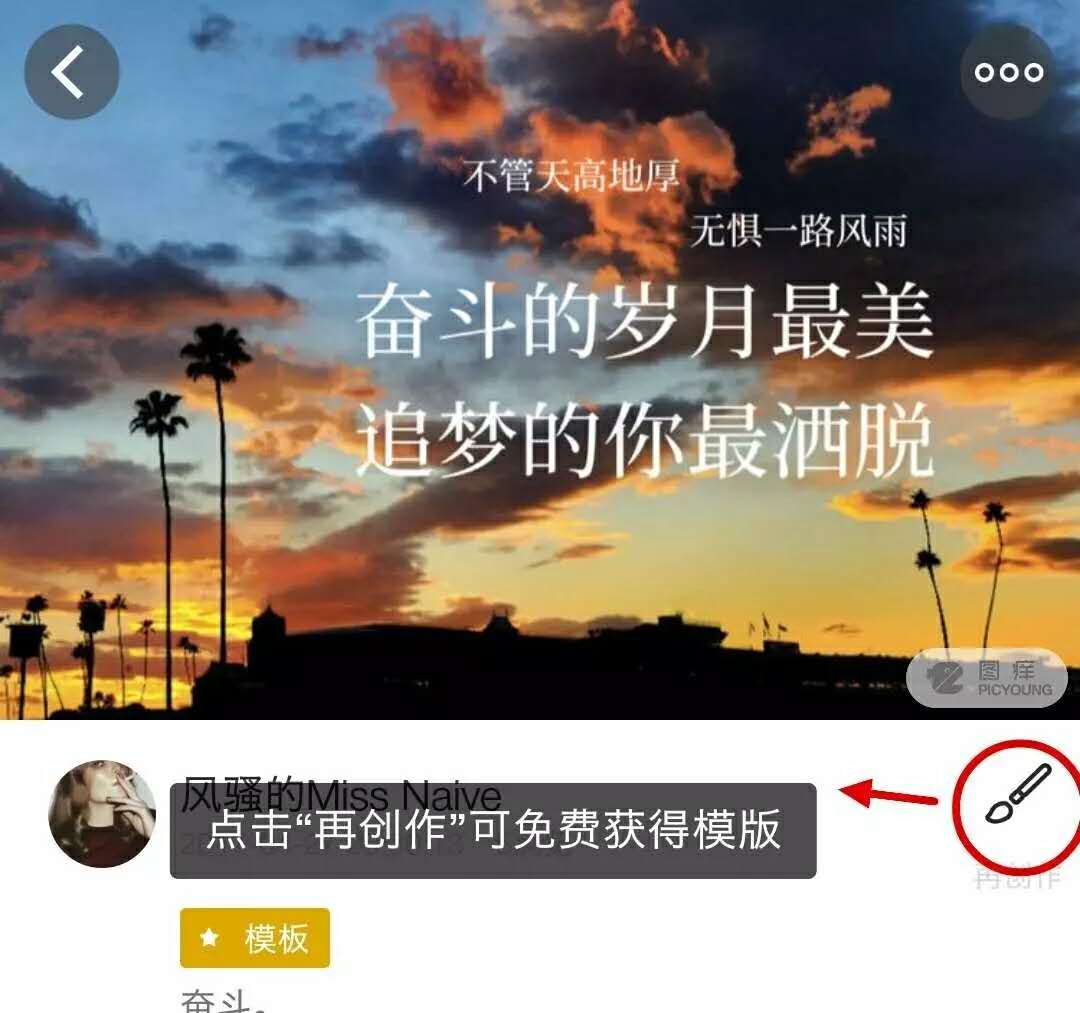1080x1013 pixels.
Task: Open the author's profile avatar
Action: coord(102,813)
